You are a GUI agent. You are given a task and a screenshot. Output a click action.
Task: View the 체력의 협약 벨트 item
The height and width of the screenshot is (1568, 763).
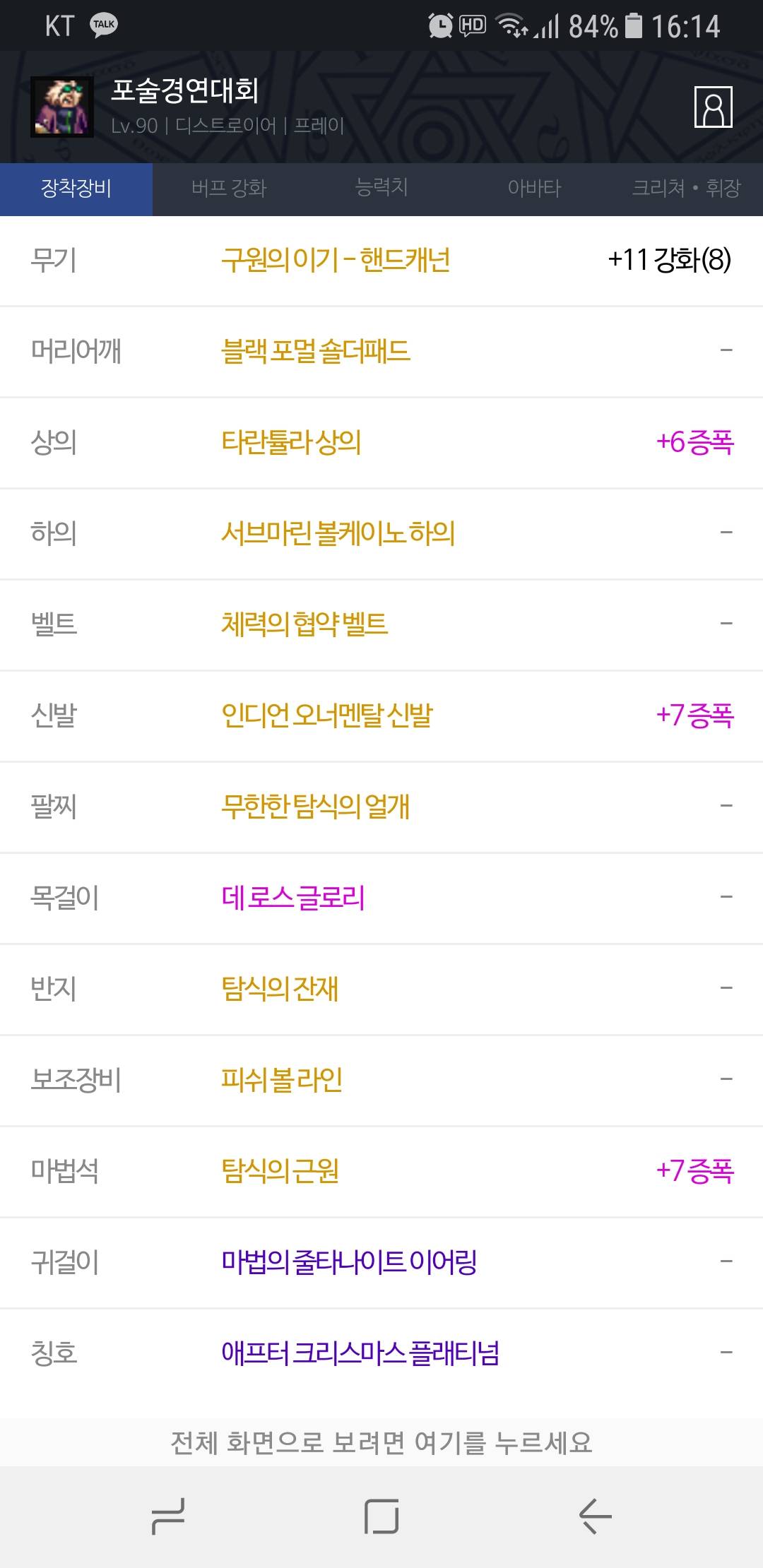(304, 625)
